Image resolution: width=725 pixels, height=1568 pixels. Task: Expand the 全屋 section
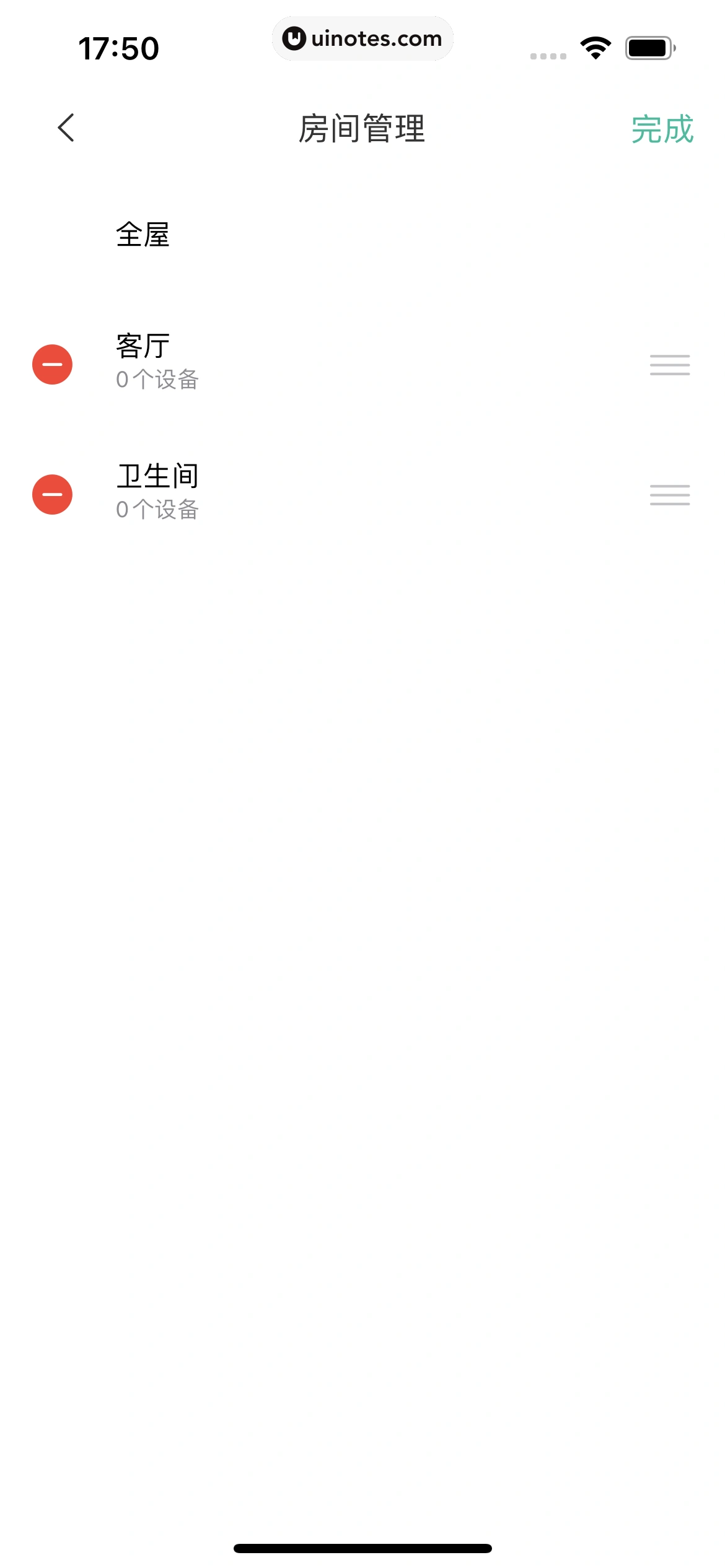[144, 234]
